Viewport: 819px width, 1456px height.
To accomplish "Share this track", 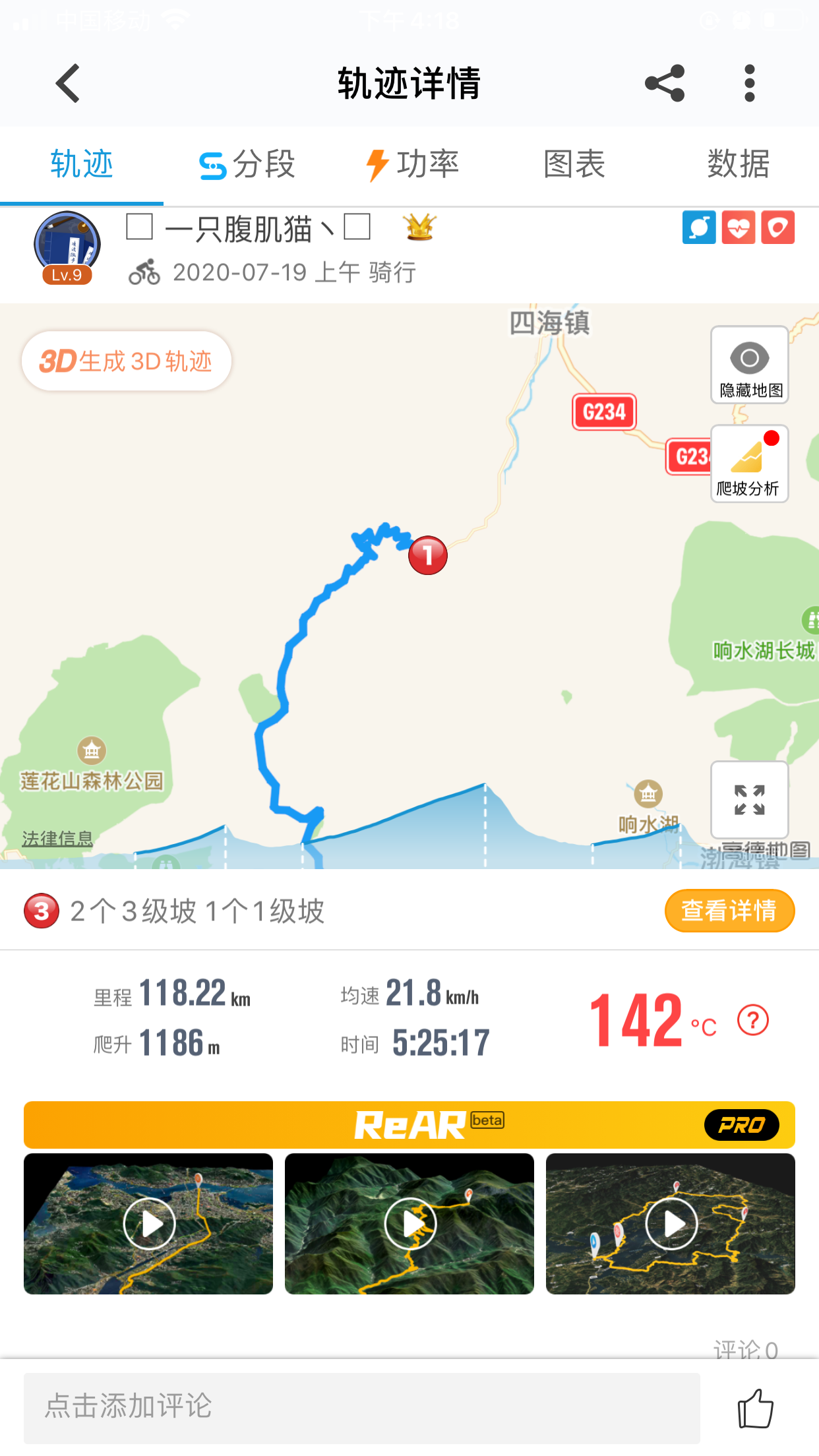I will click(x=665, y=84).
